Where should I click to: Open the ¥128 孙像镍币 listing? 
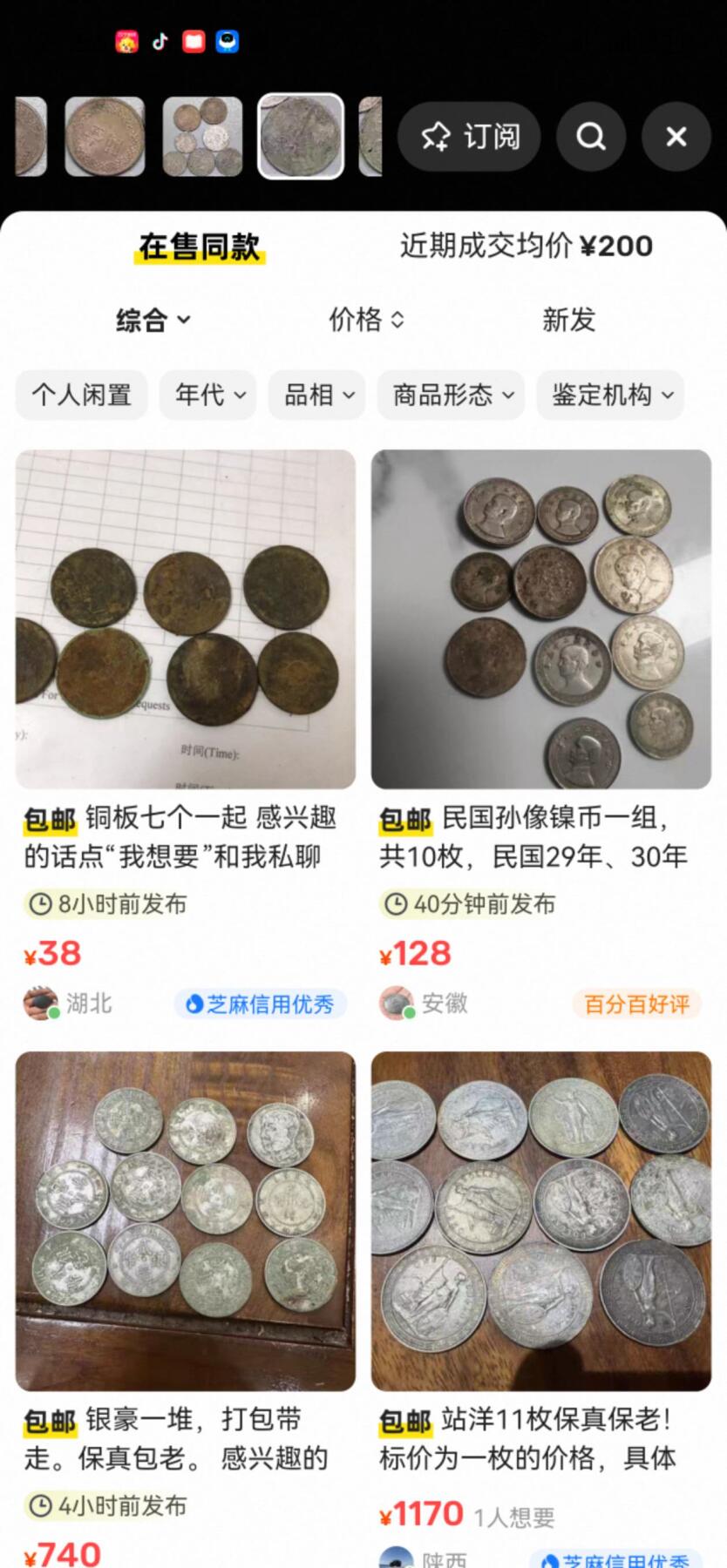pyautogui.click(x=540, y=618)
